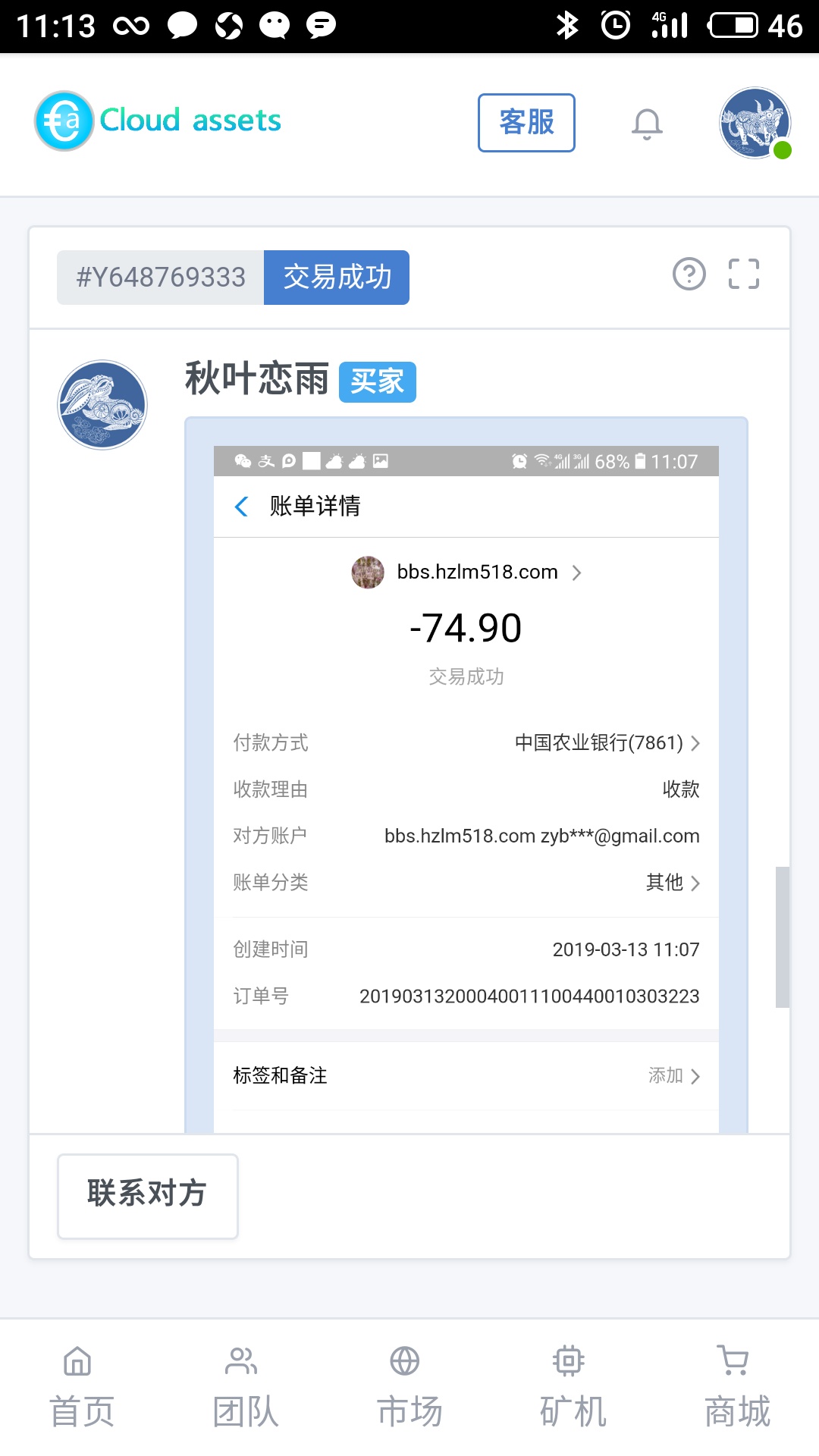Switch to the 团队 team tab
The height and width of the screenshot is (1456, 819).
tap(244, 1387)
